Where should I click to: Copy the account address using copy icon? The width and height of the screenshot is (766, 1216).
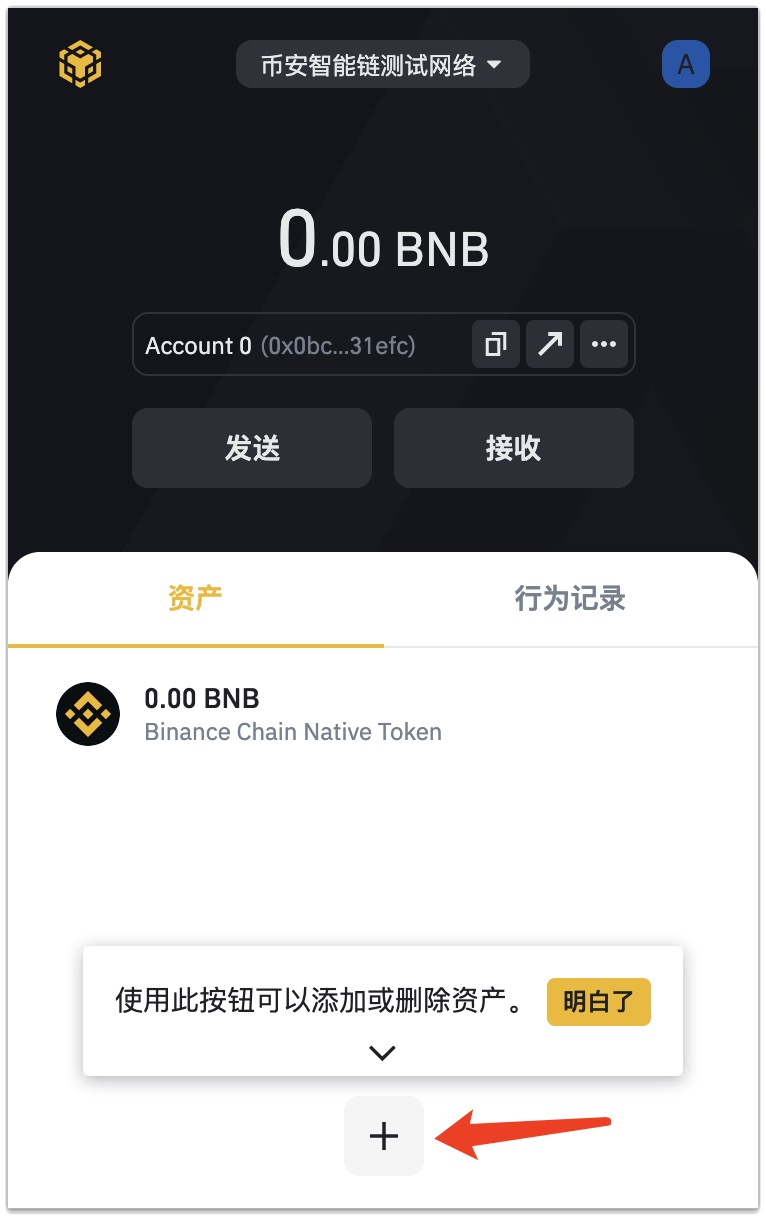pos(495,343)
